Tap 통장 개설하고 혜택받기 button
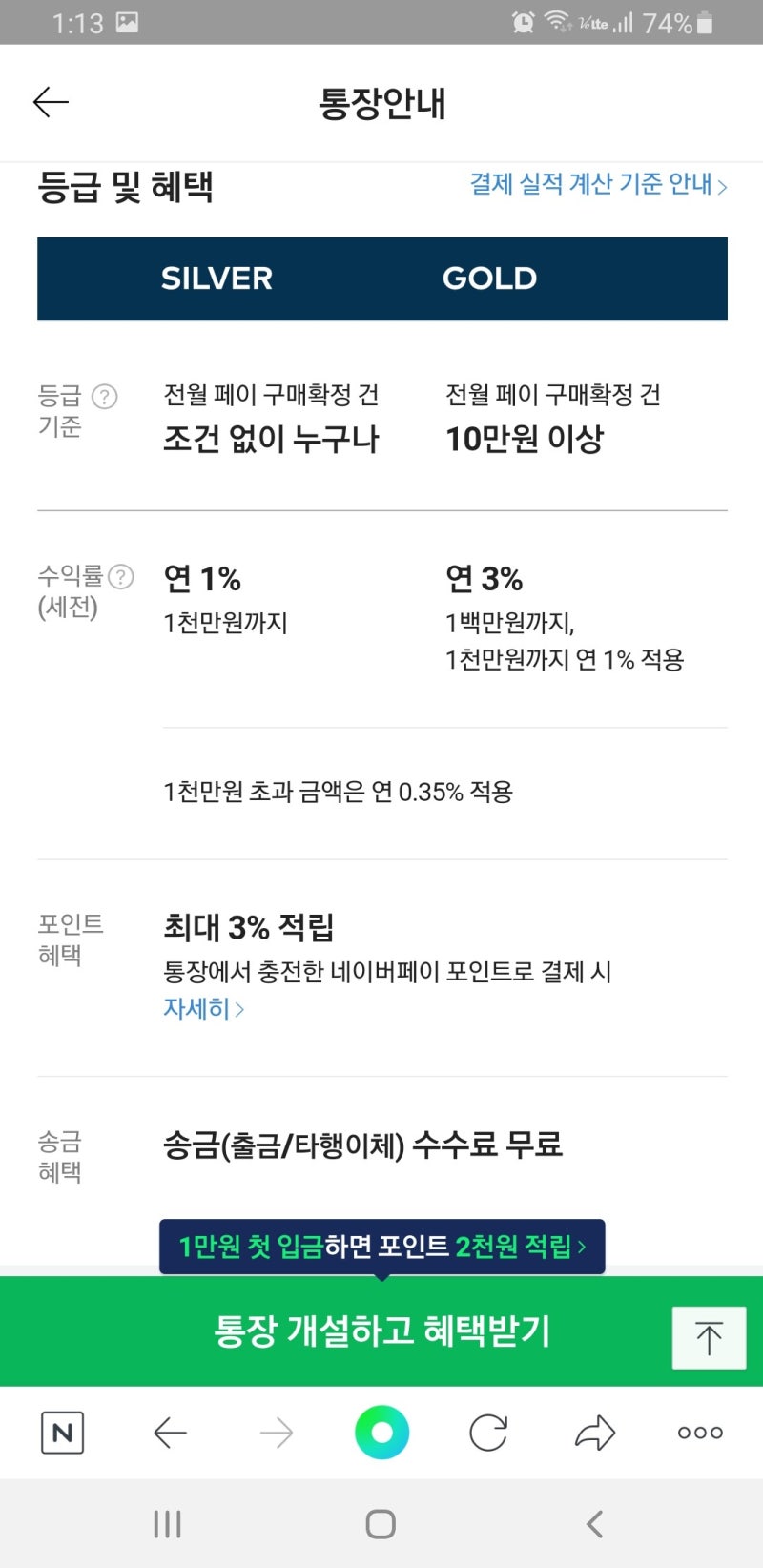Screen dimensions: 763x1568 tap(381, 1331)
